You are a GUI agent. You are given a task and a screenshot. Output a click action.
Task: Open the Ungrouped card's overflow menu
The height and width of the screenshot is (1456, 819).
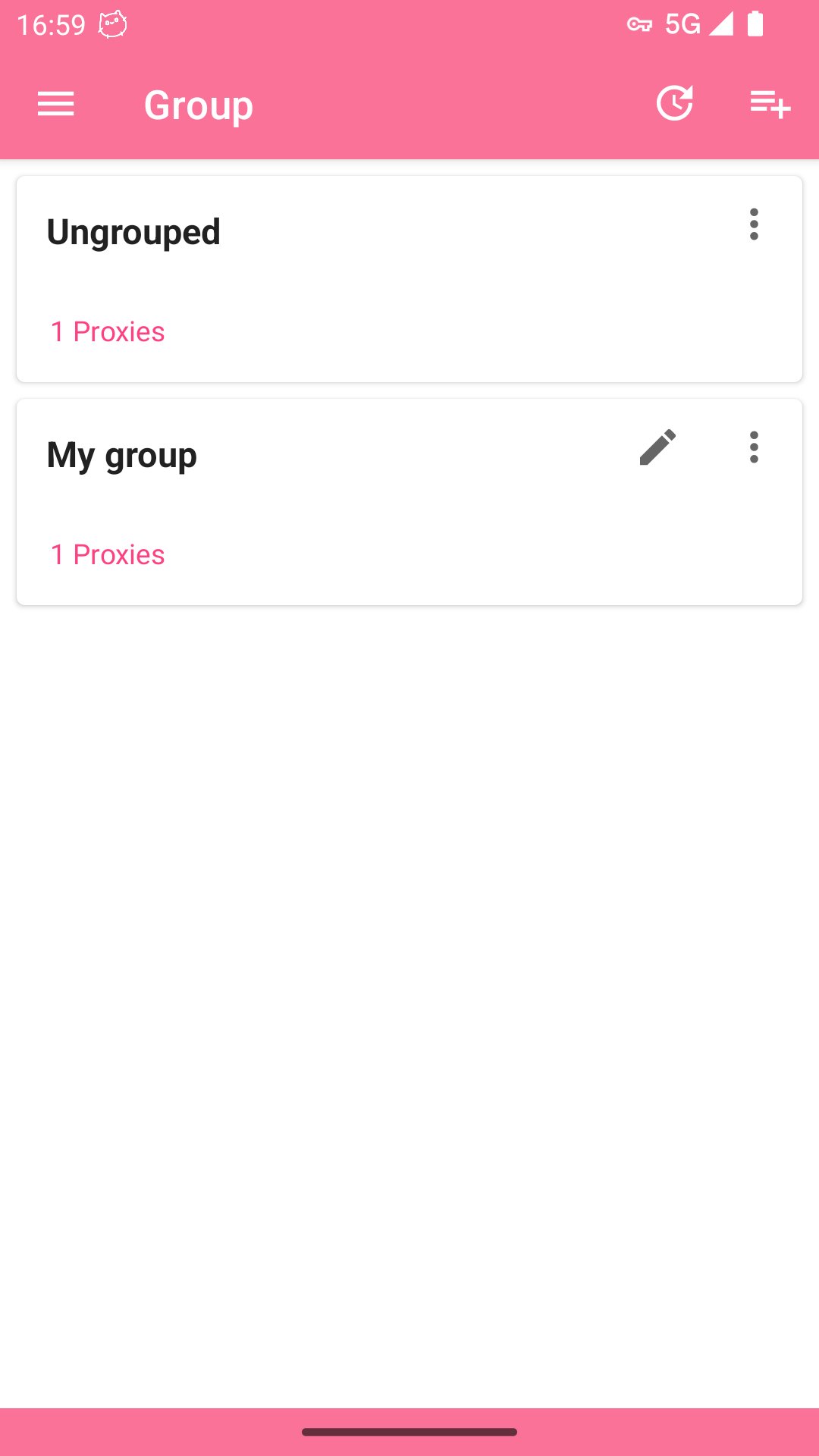[x=754, y=224]
